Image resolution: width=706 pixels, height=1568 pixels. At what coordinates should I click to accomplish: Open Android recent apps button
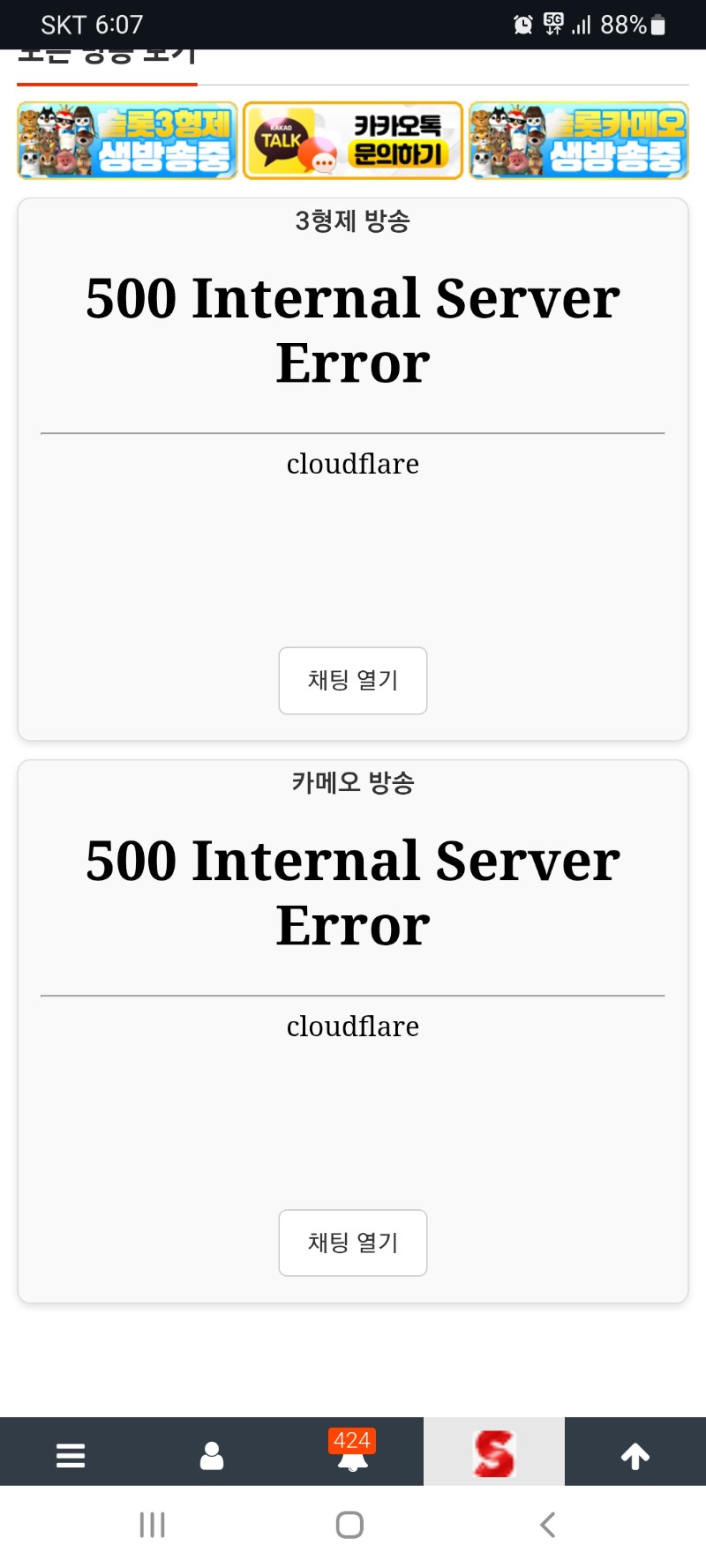(x=153, y=1523)
